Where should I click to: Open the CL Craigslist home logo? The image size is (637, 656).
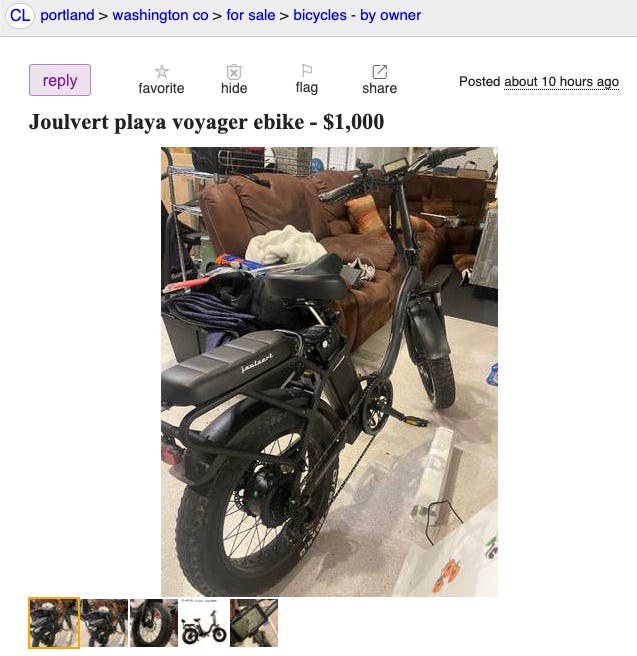[x=20, y=15]
